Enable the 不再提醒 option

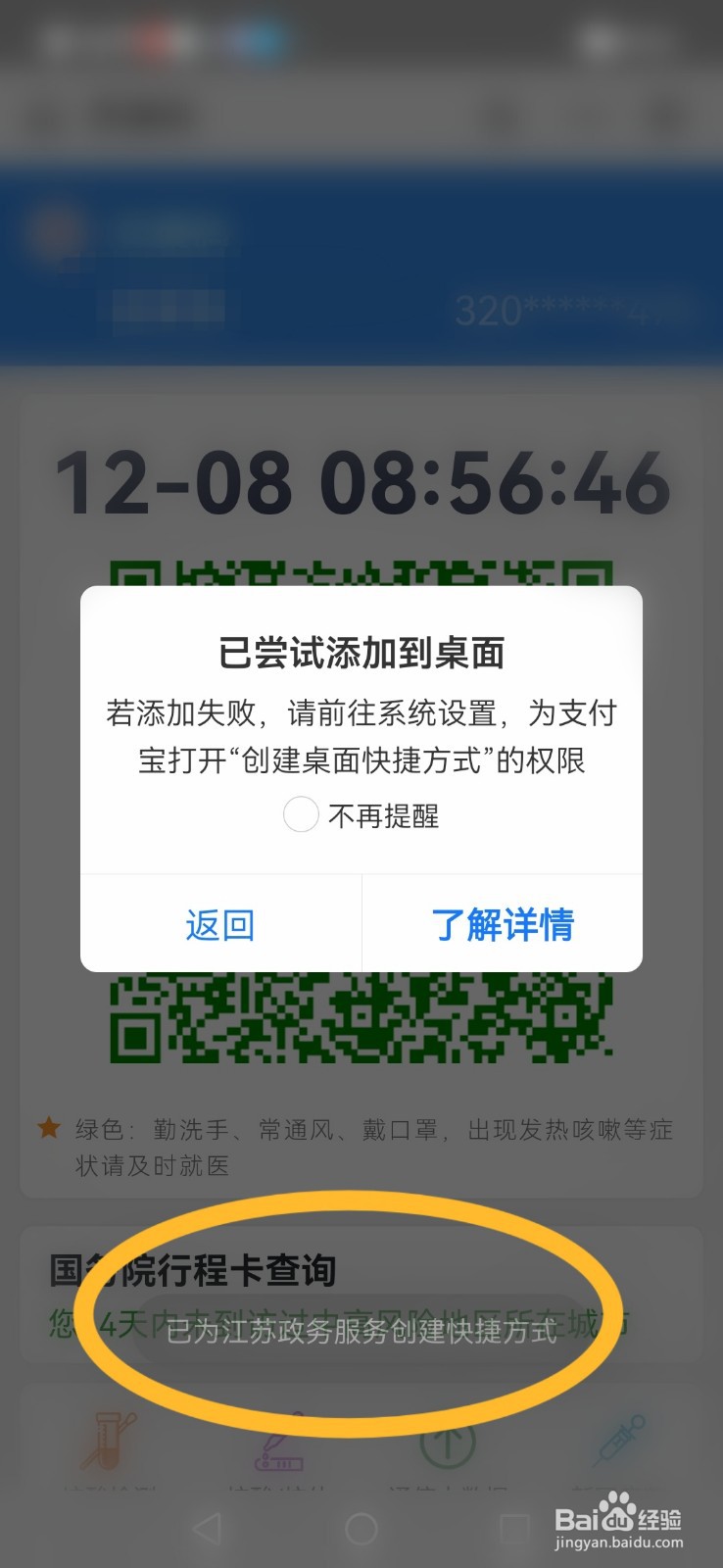(x=301, y=814)
